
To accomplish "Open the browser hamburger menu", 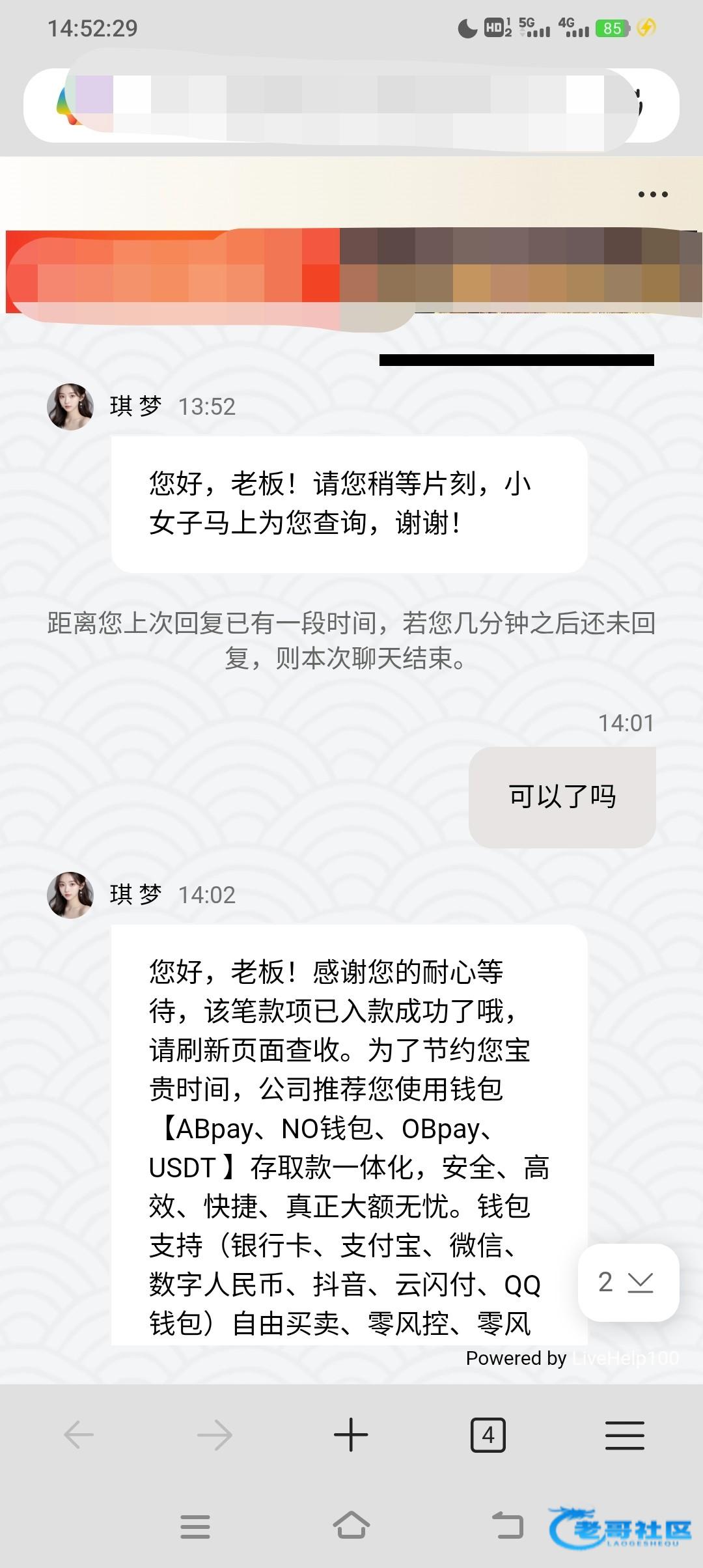I will pyautogui.click(x=624, y=1435).
